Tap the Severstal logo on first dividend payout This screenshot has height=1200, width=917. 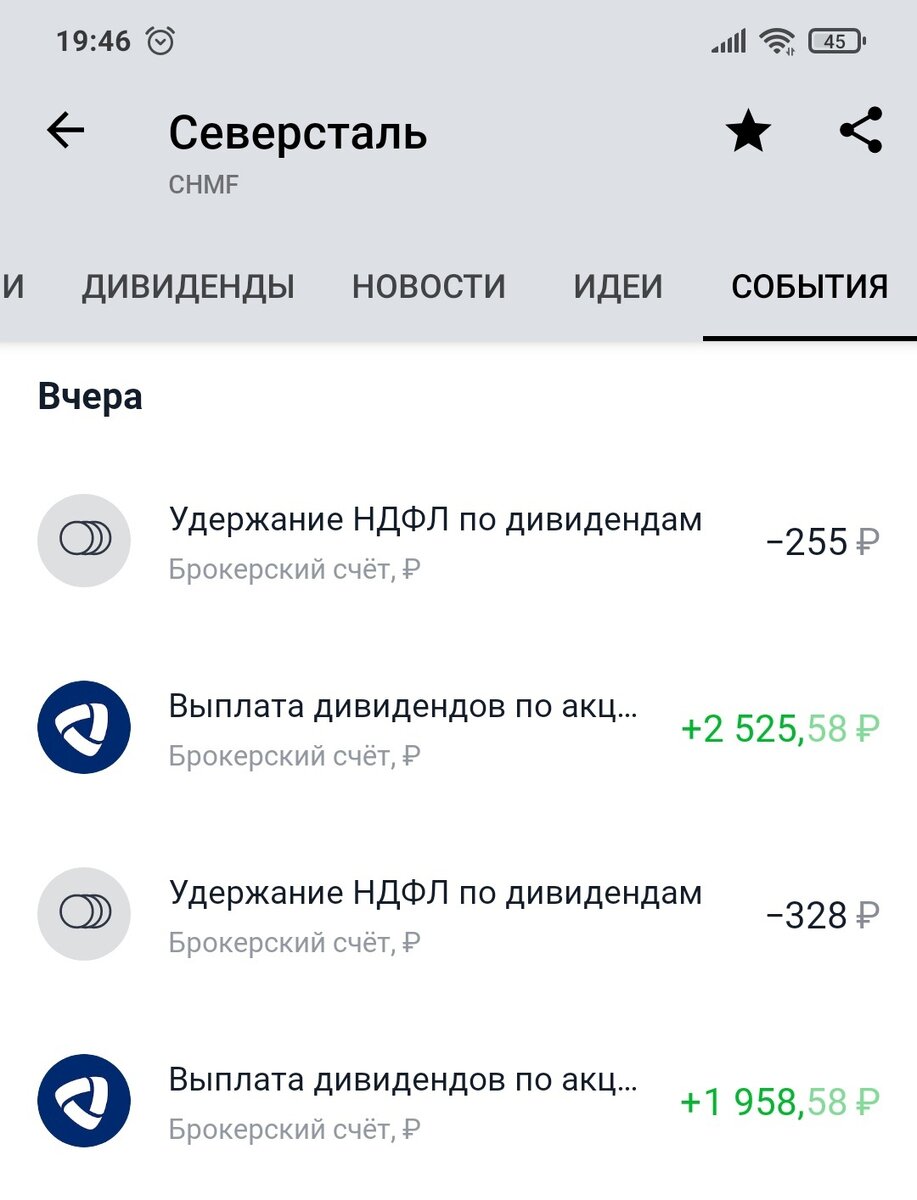tap(84, 727)
